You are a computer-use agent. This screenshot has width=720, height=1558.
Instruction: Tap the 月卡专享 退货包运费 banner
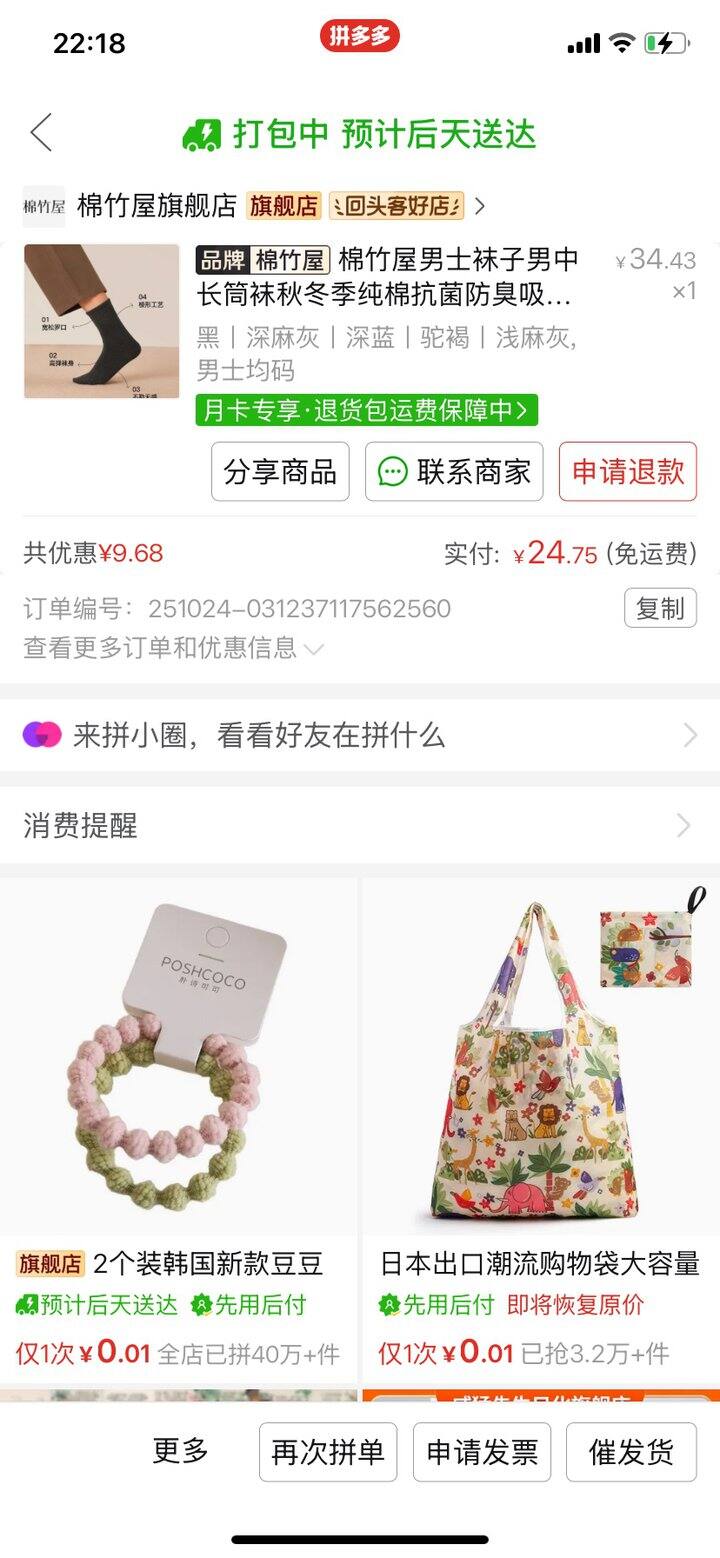[x=366, y=410]
